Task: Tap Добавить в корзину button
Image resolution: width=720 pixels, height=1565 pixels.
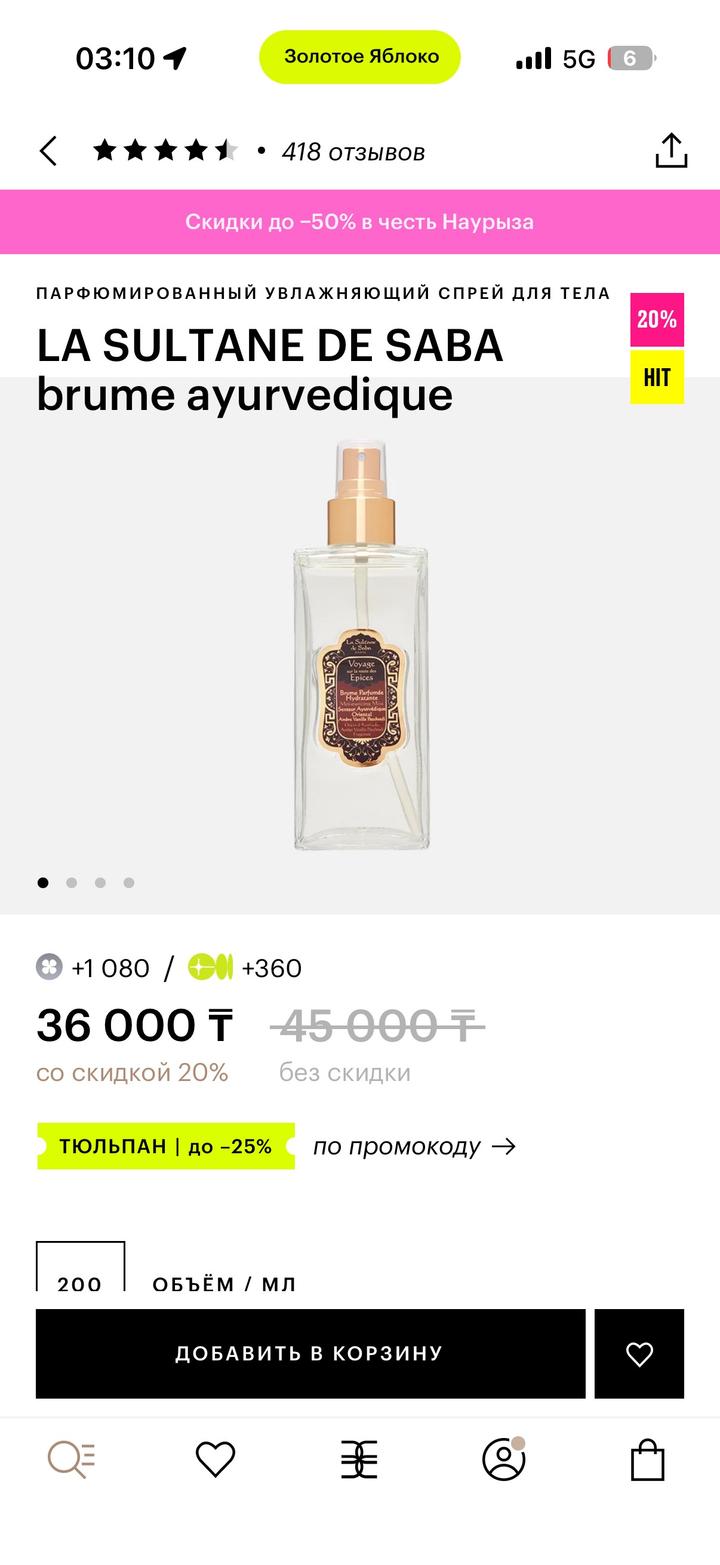Action: coord(310,1353)
